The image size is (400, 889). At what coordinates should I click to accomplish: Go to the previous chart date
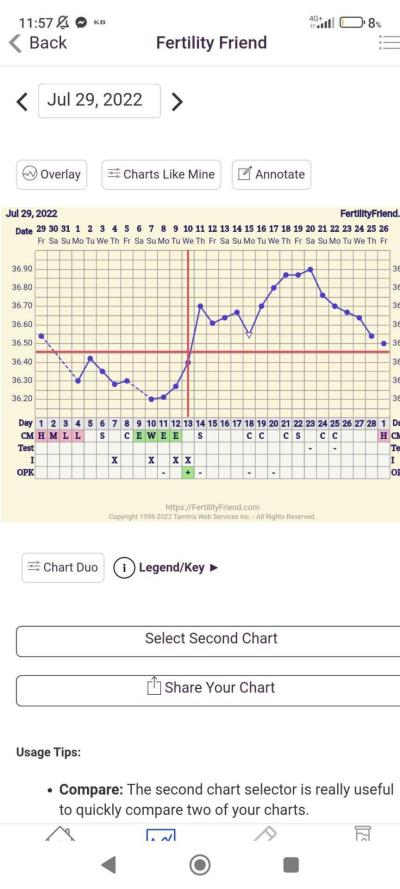[x=22, y=101]
